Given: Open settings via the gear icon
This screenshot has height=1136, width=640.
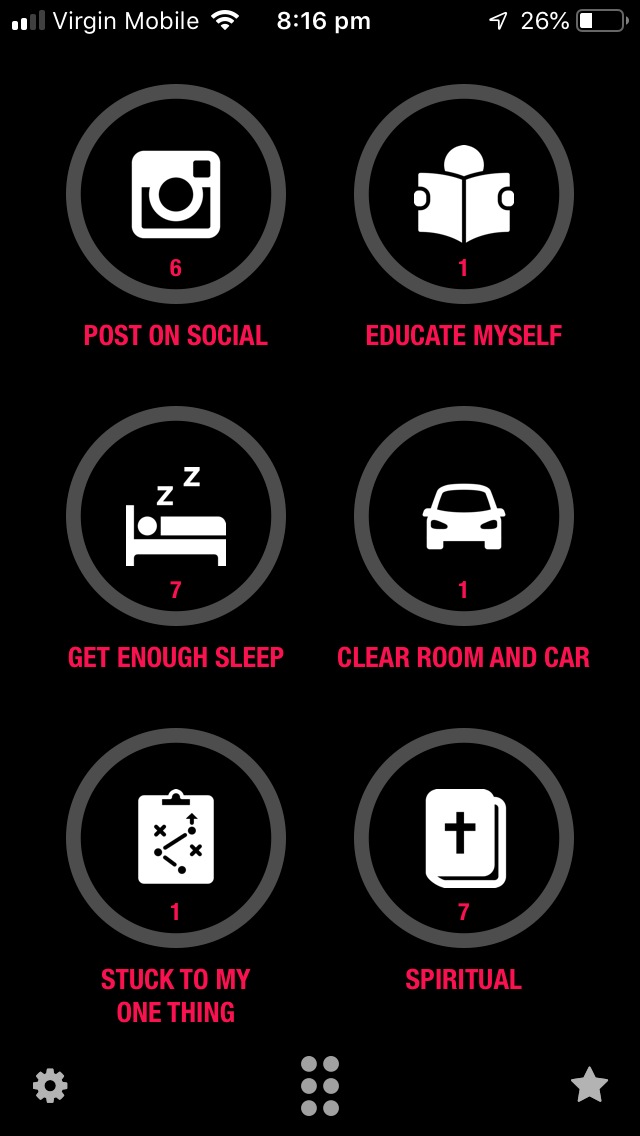Looking at the screenshot, I should tap(51, 1086).
